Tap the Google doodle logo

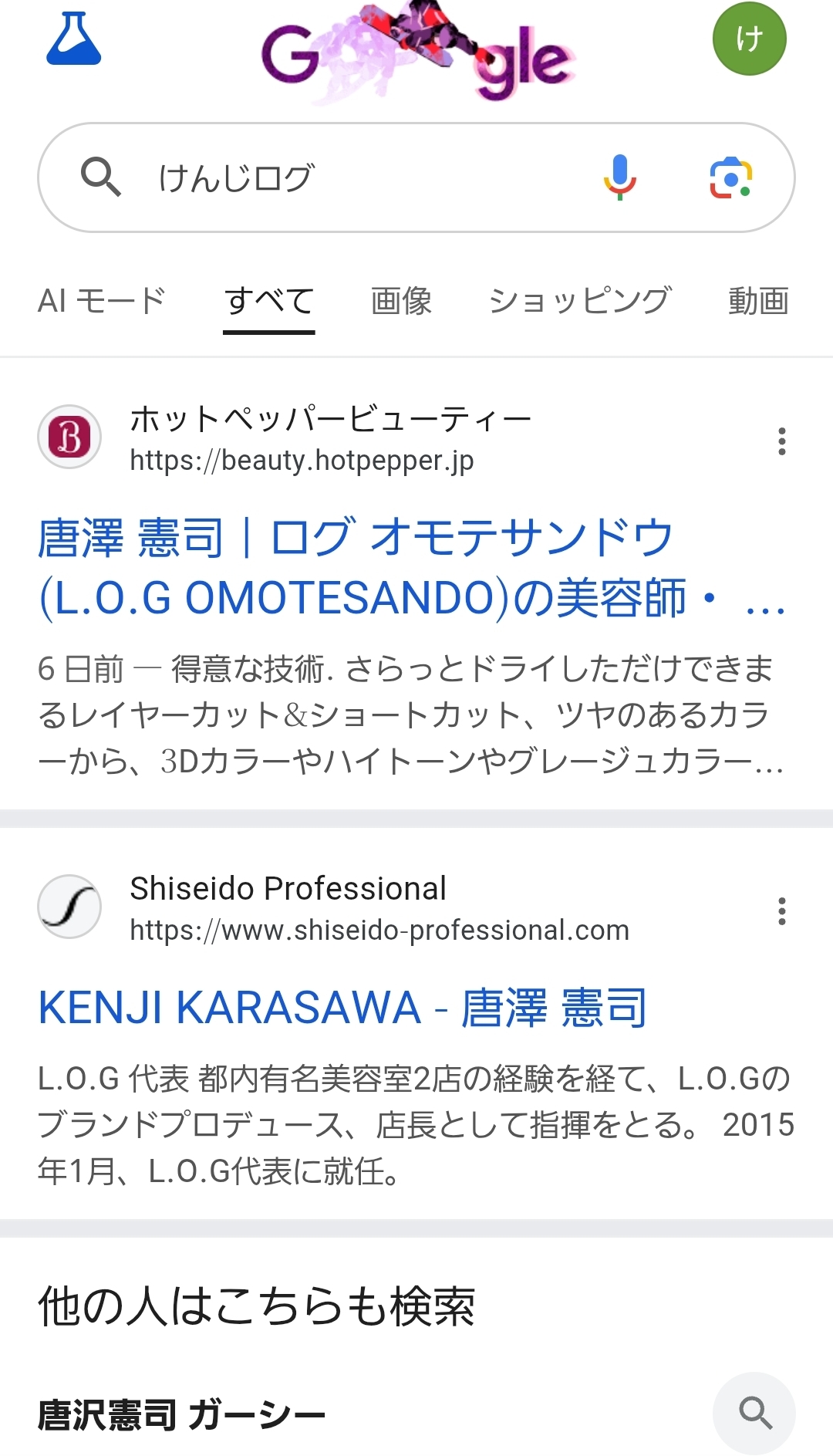point(417,54)
